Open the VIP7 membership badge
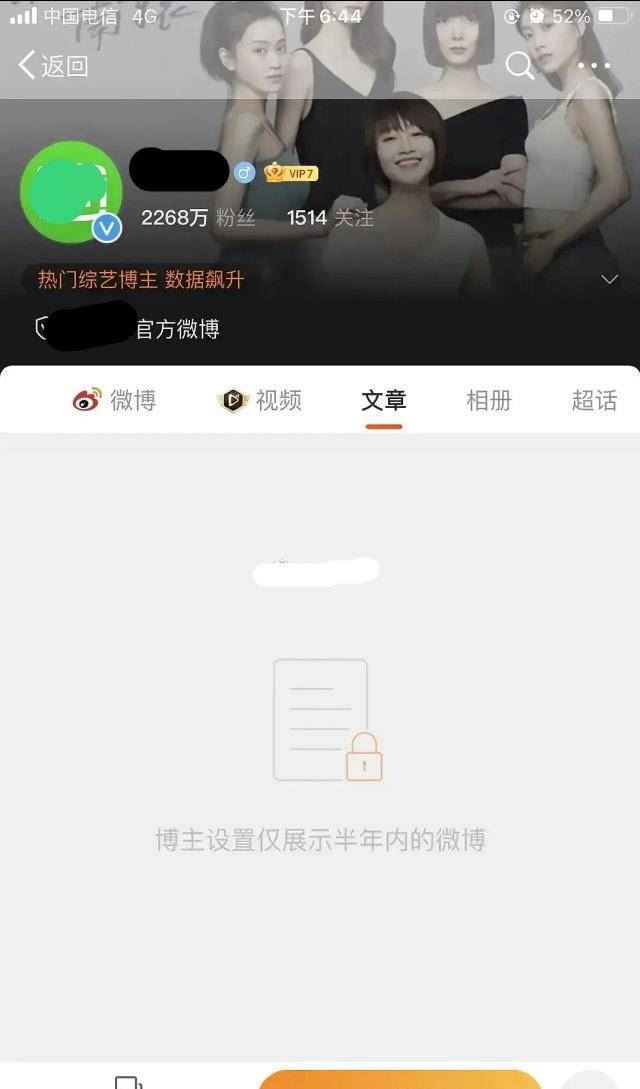This screenshot has width=640, height=1089. (292, 173)
